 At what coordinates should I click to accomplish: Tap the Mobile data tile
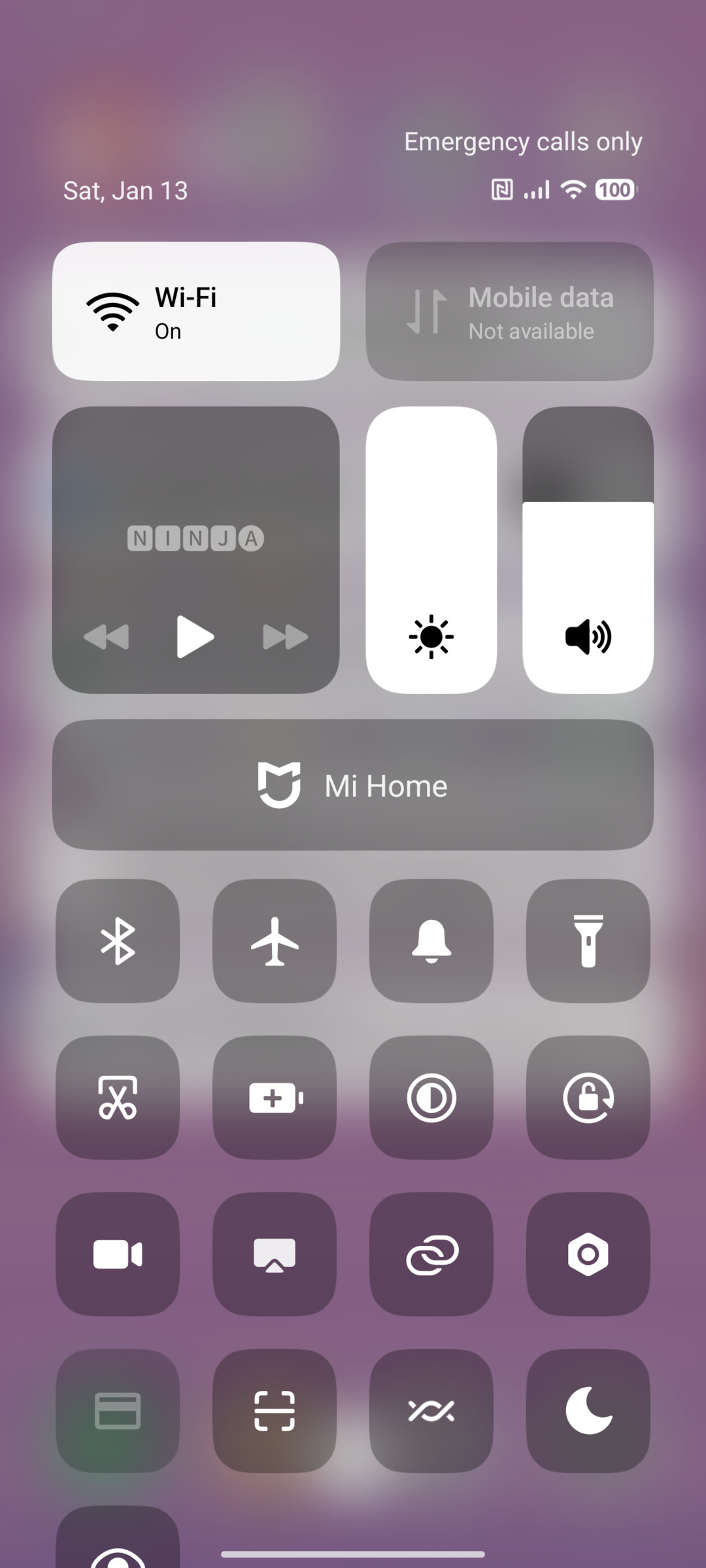tap(510, 312)
